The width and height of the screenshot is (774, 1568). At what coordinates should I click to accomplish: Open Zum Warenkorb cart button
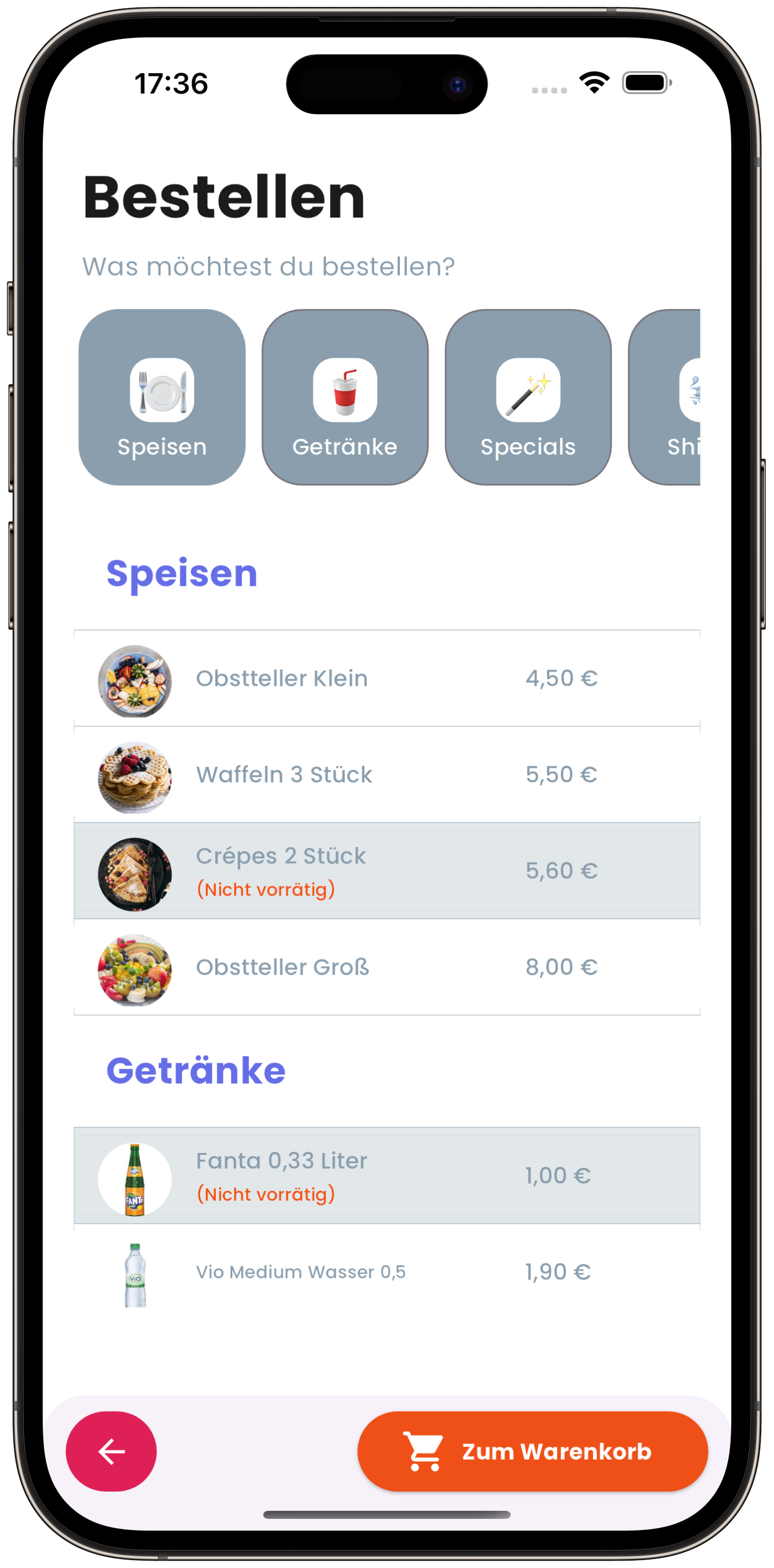532,1451
